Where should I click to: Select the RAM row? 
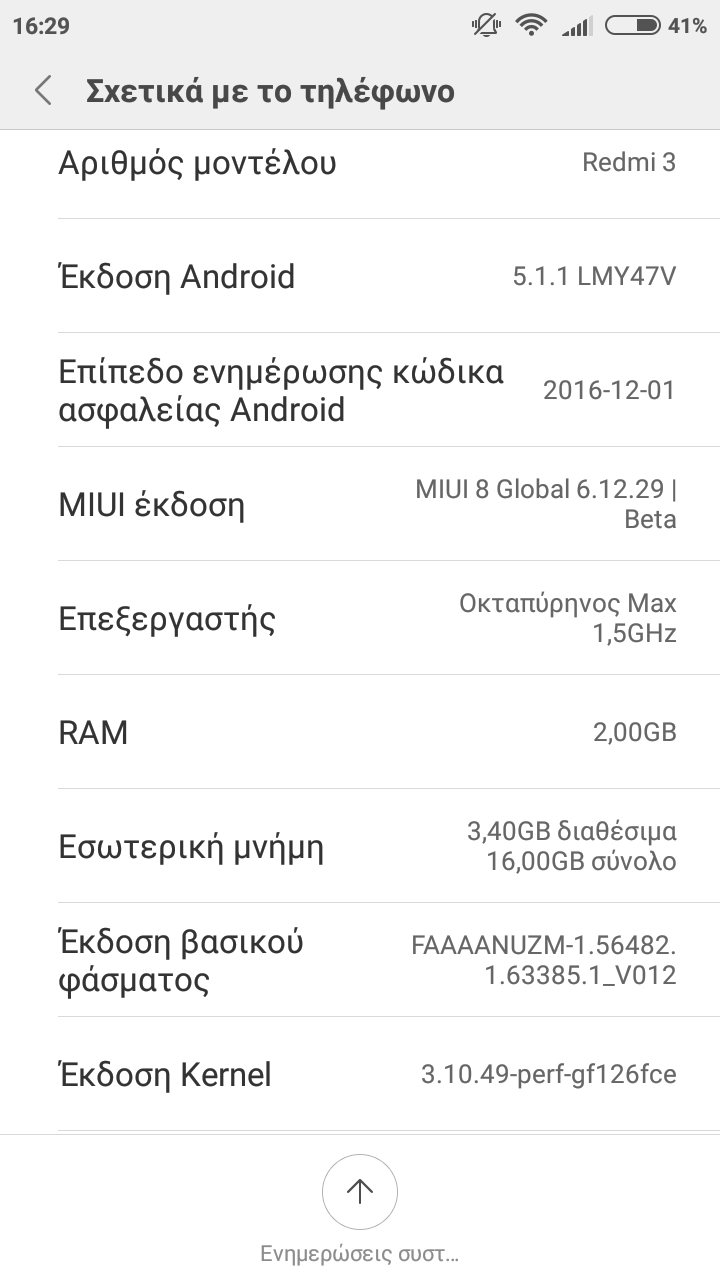coord(360,732)
